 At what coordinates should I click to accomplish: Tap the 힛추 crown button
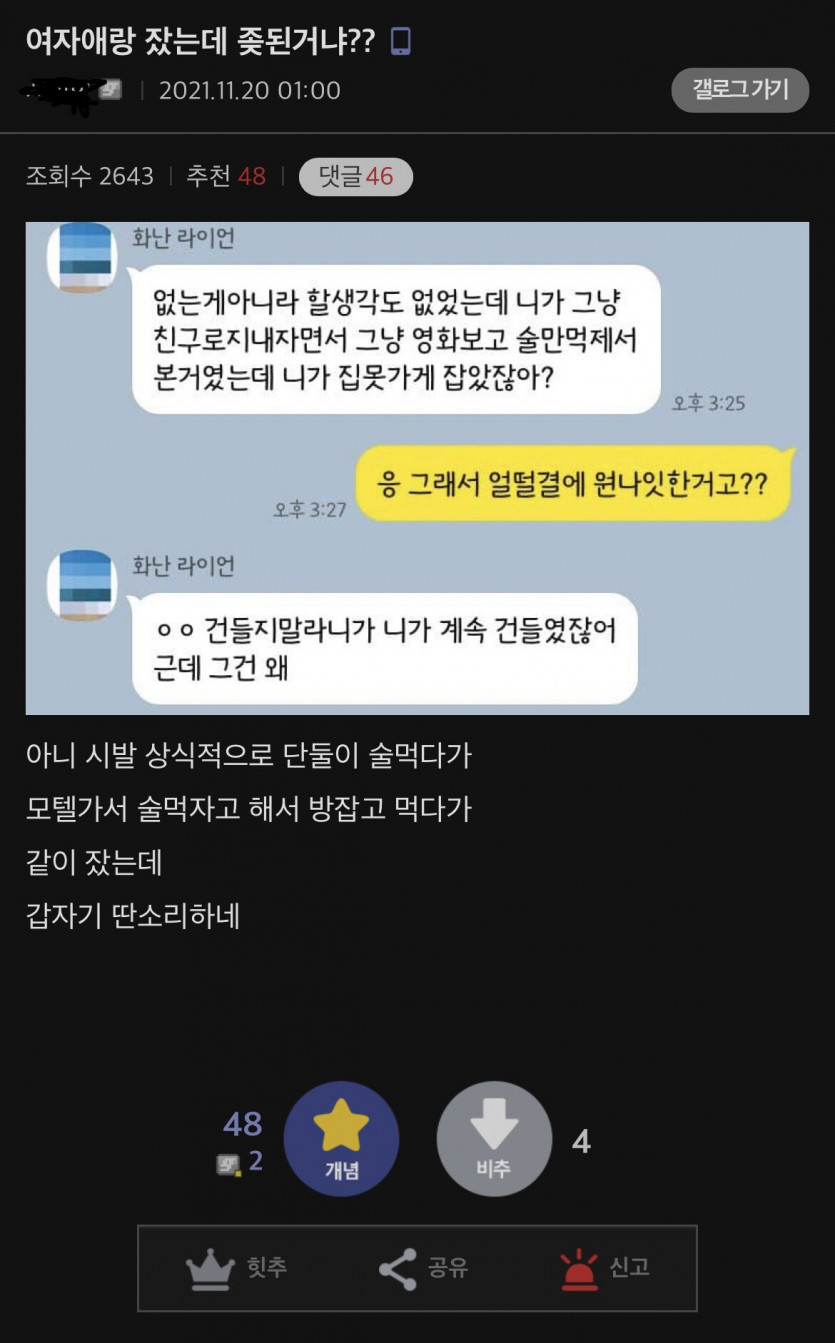(237, 1268)
